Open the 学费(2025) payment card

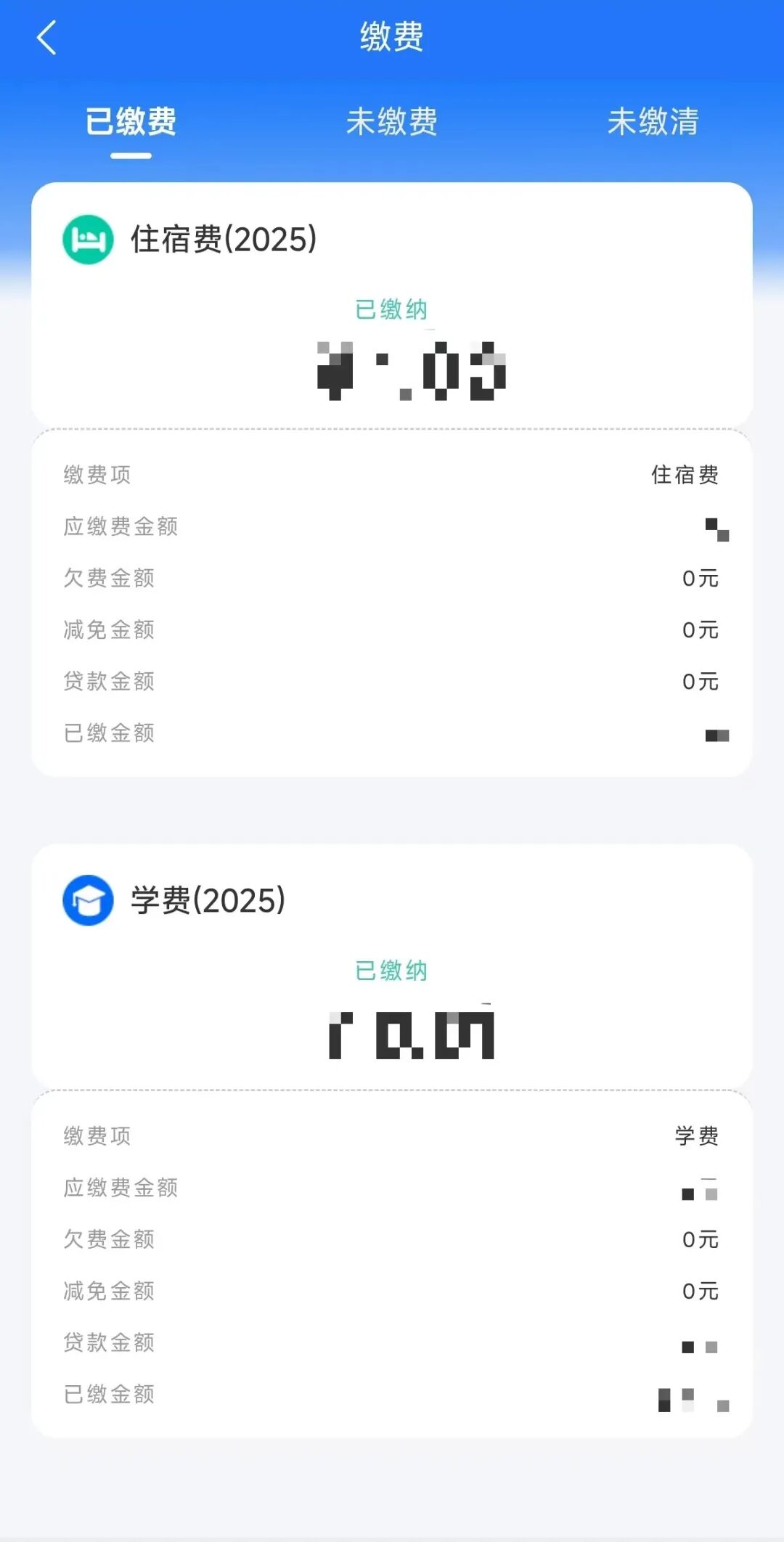392,1141
